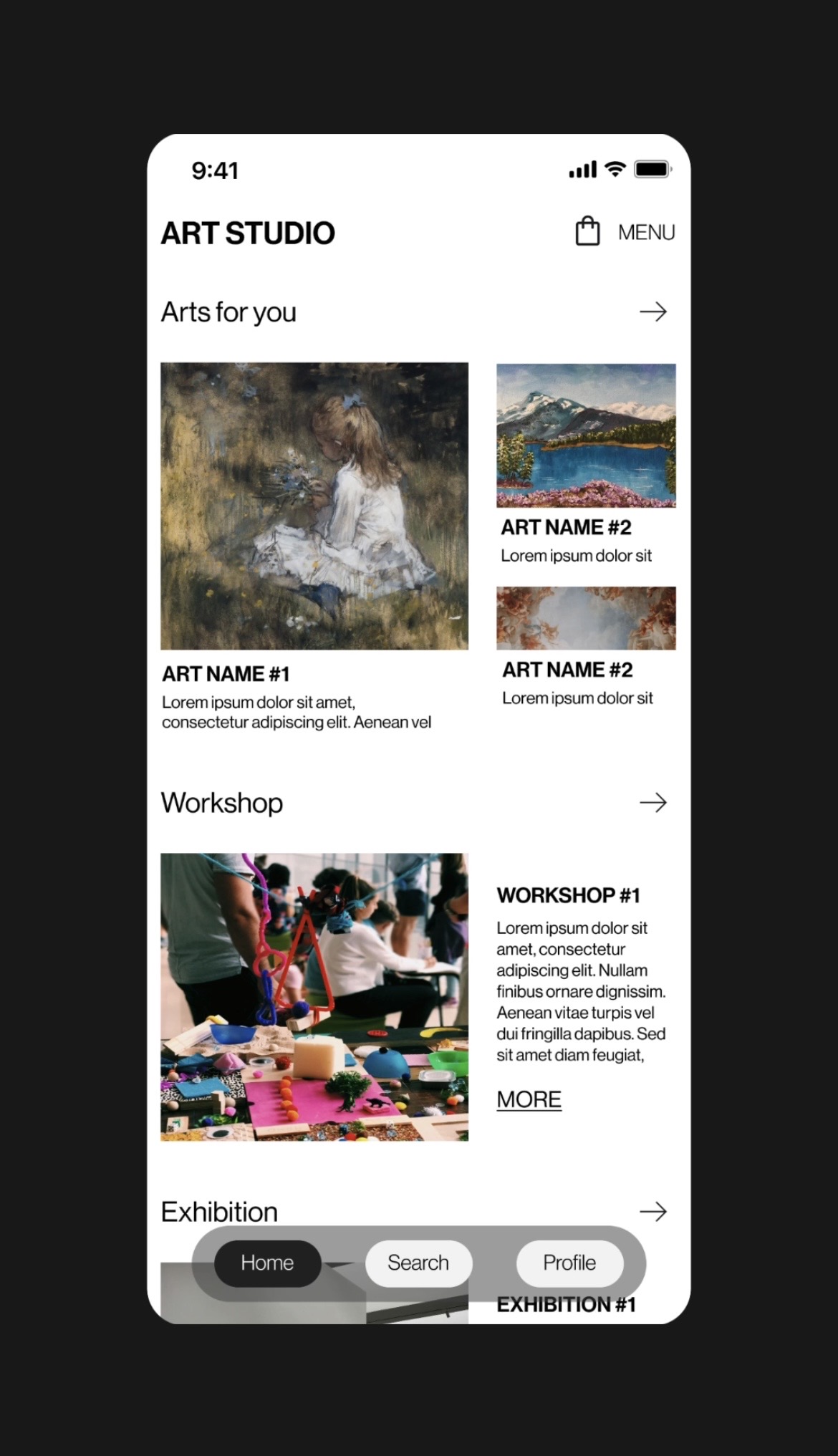Switch to the Profile tab

click(569, 1263)
